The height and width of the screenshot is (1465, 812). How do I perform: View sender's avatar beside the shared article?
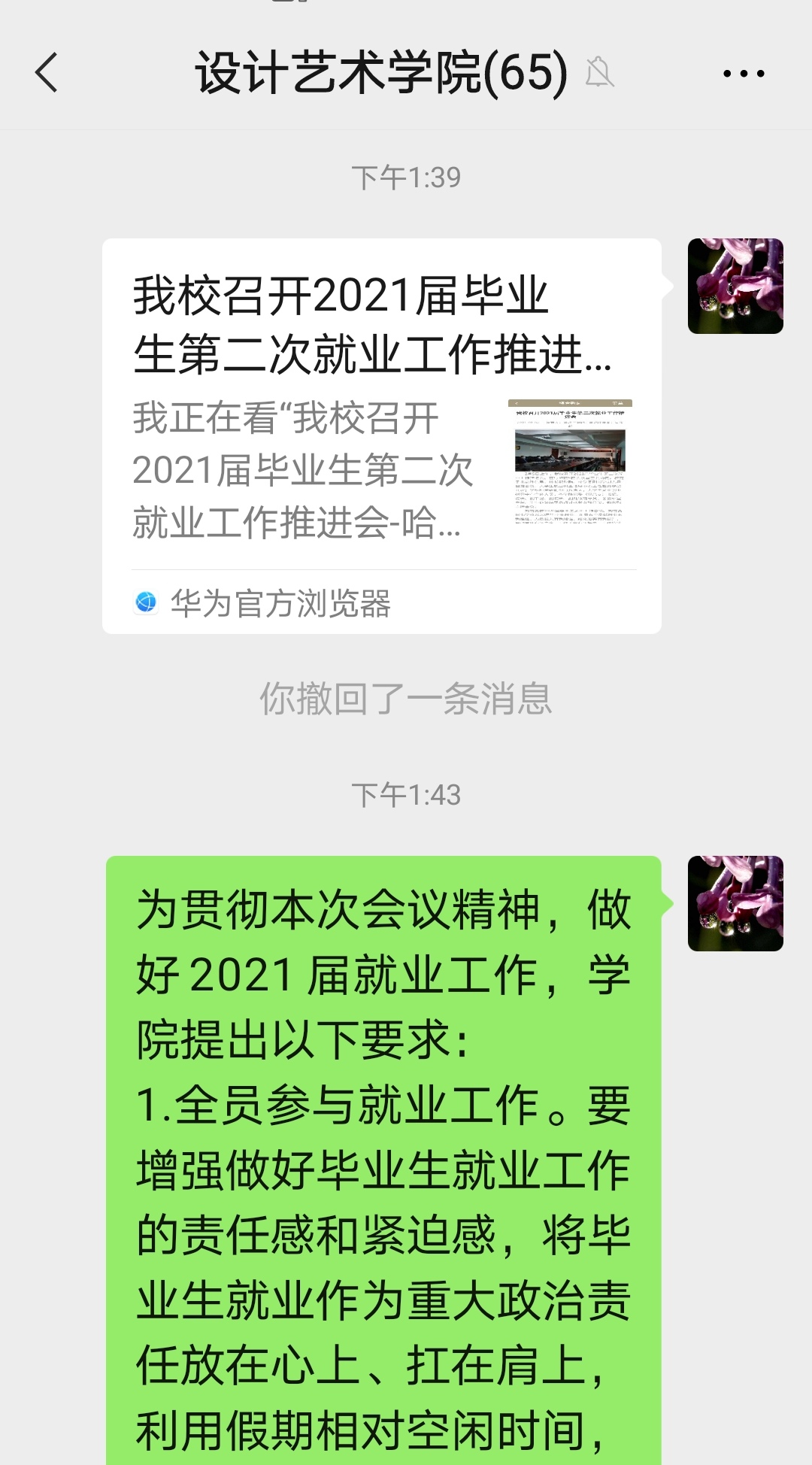pyautogui.click(x=735, y=286)
